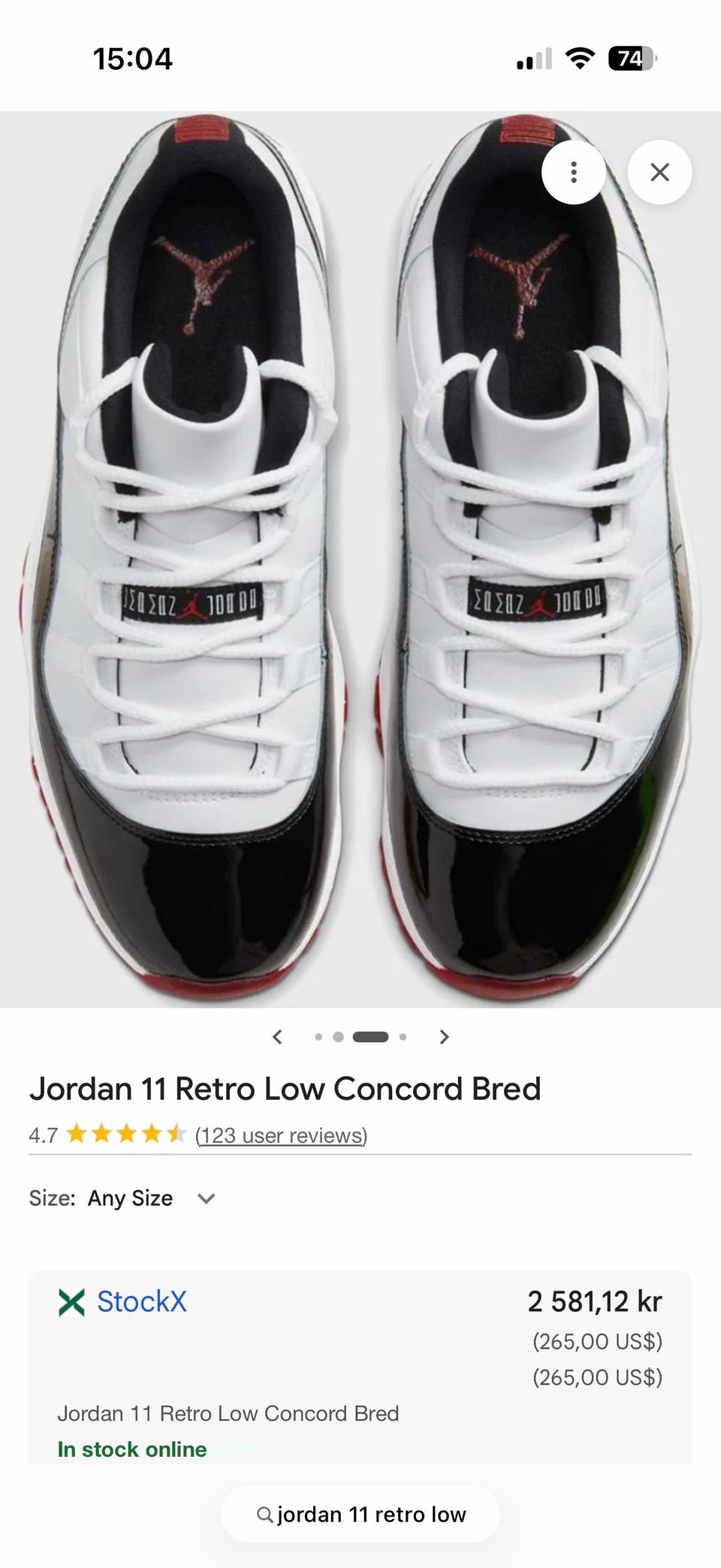Close the product detail panel

pos(659,172)
